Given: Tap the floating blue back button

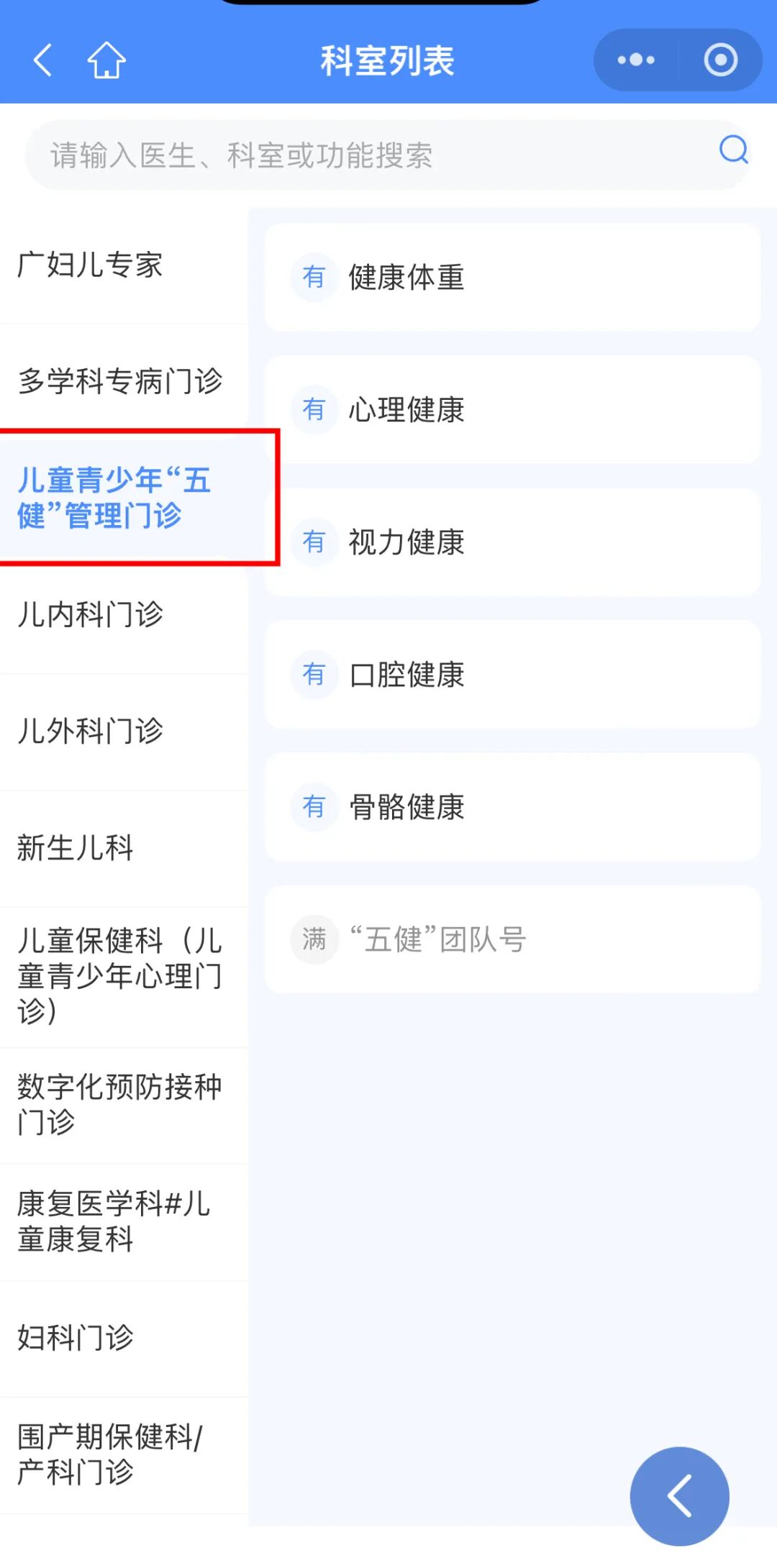Looking at the screenshot, I should (x=679, y=1496).
